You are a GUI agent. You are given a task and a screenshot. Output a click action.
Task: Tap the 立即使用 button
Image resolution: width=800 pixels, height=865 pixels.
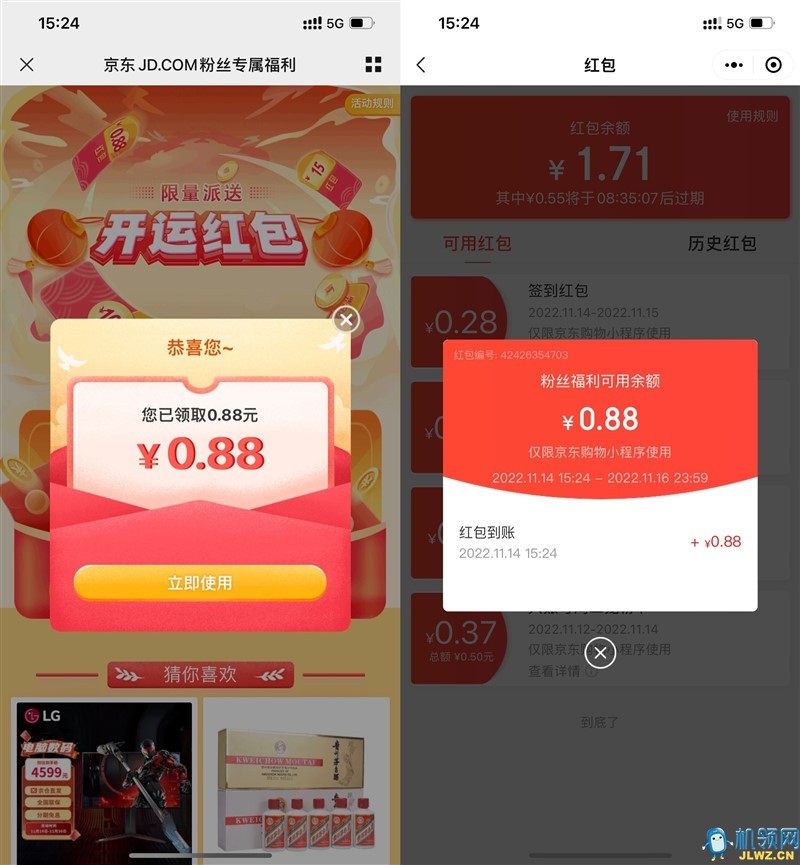click(x=200, y=583)
